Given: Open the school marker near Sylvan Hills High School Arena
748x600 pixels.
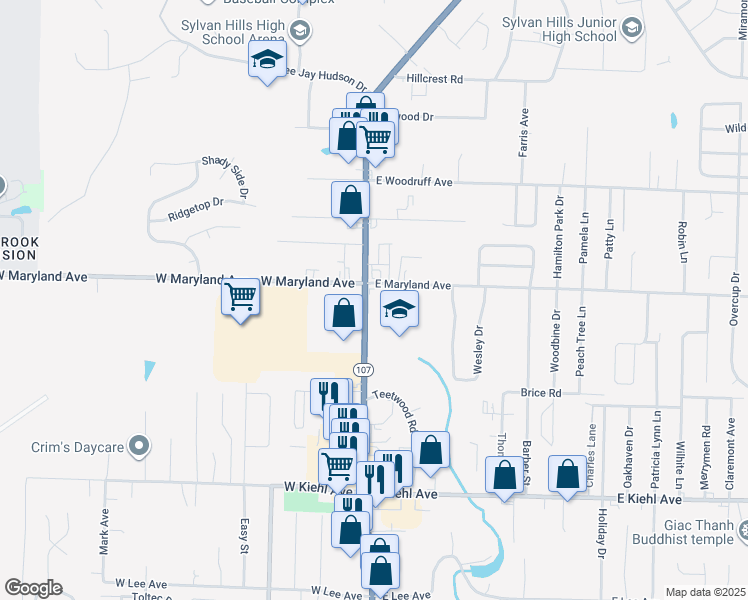Looking at the screenshot, I should click(268, 60).
